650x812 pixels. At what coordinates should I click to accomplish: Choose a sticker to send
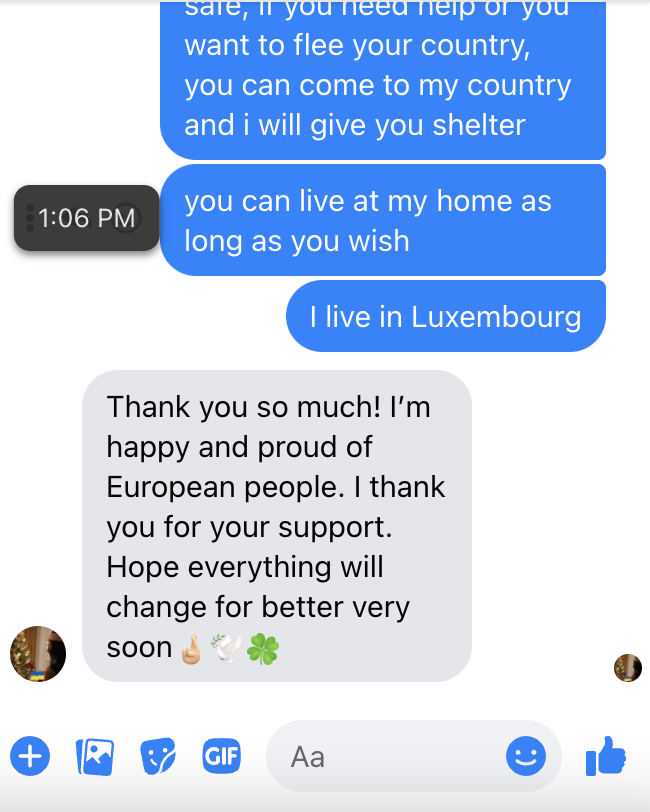click(x=158, y=756)
